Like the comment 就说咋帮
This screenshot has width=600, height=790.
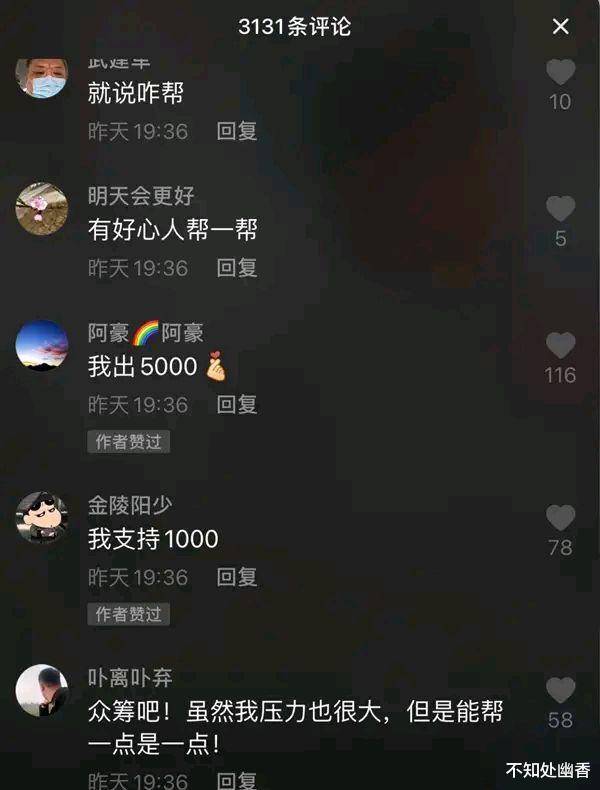(x=560, y=72)
